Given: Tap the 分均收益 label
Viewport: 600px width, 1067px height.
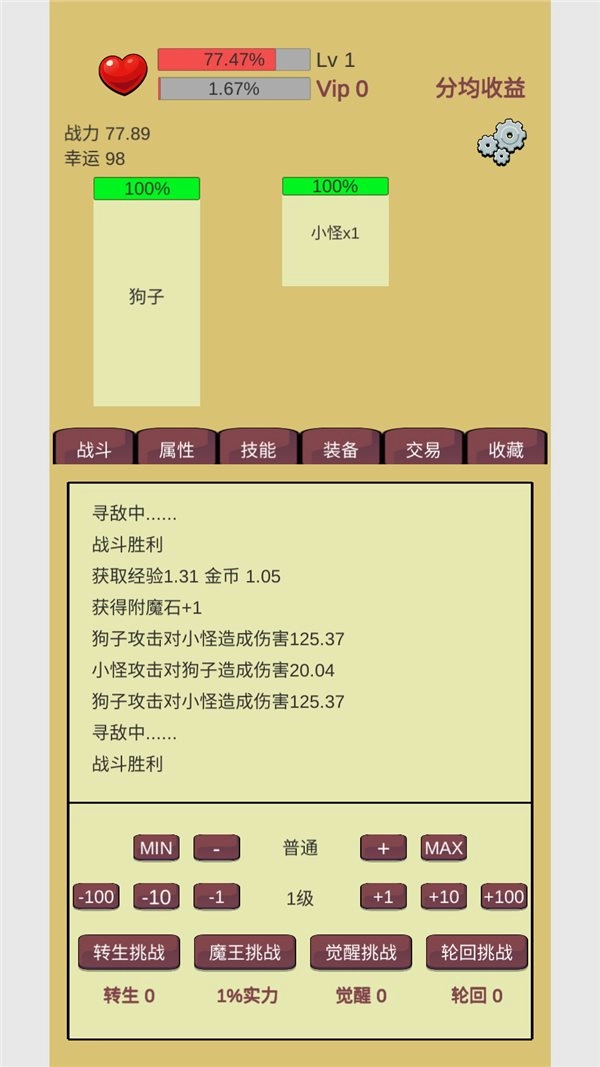Looking at the screenshot, I should tap(480, 88).
